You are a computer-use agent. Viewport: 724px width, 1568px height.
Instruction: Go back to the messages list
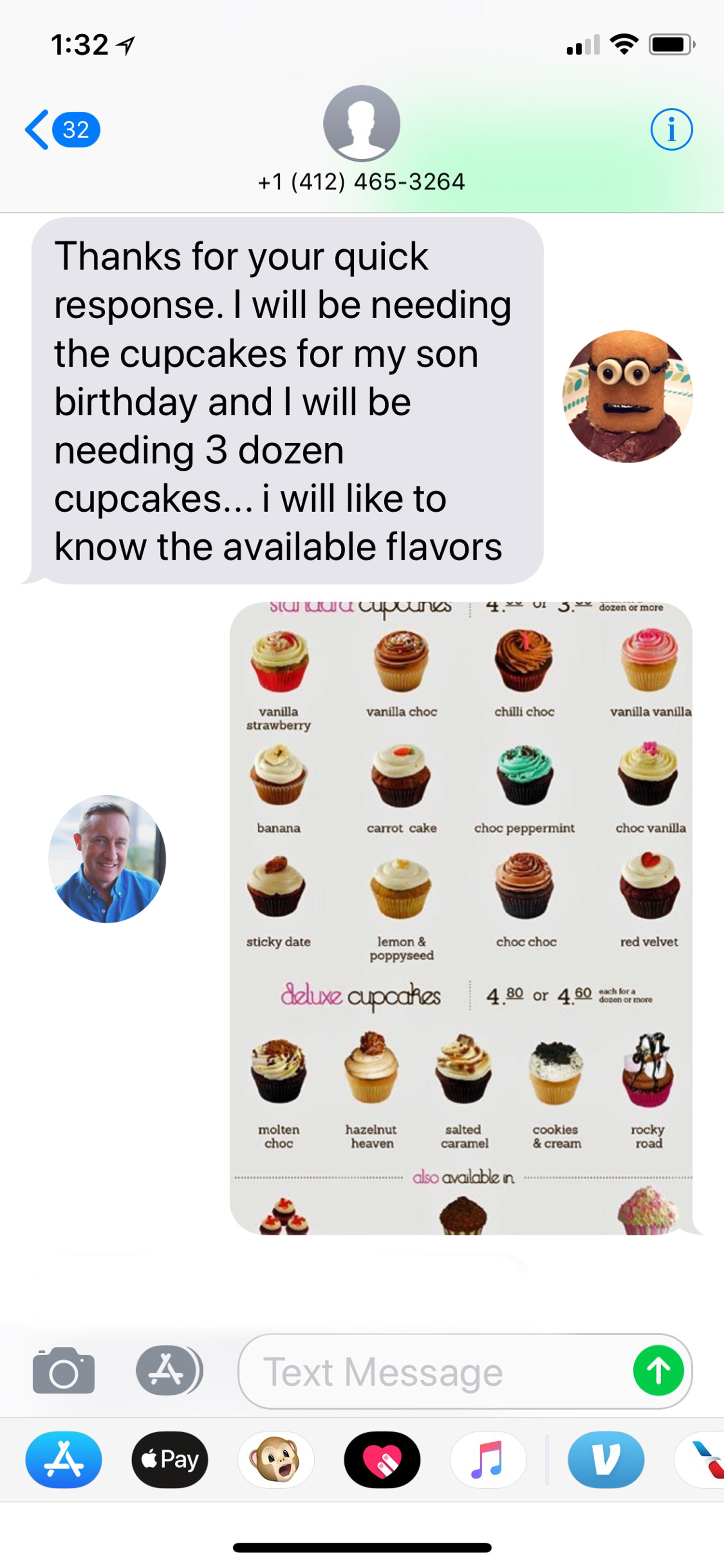point(61,130)
